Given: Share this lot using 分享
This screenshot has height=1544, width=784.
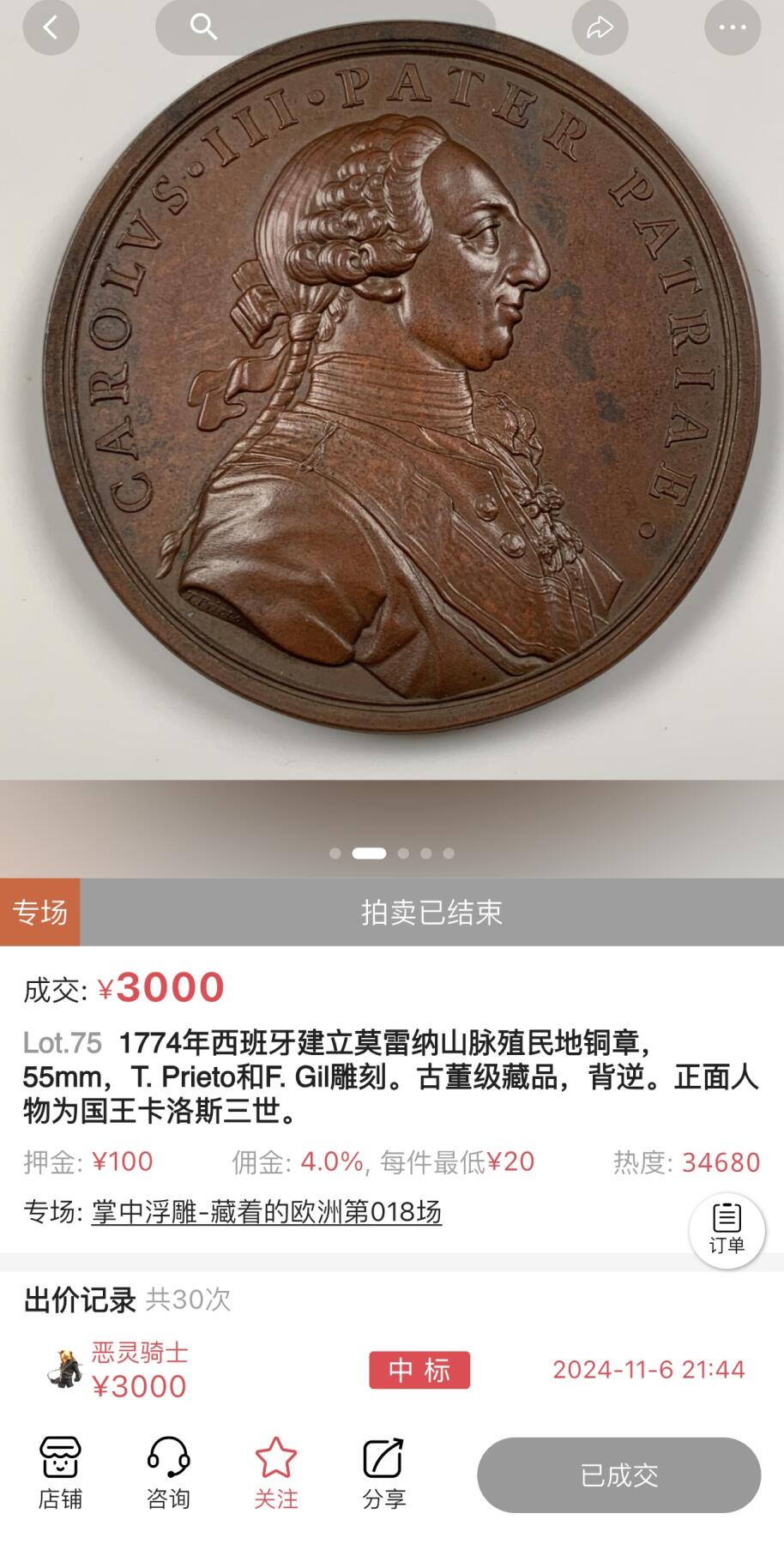Looking at the screenshot, I should point(383,1474).
